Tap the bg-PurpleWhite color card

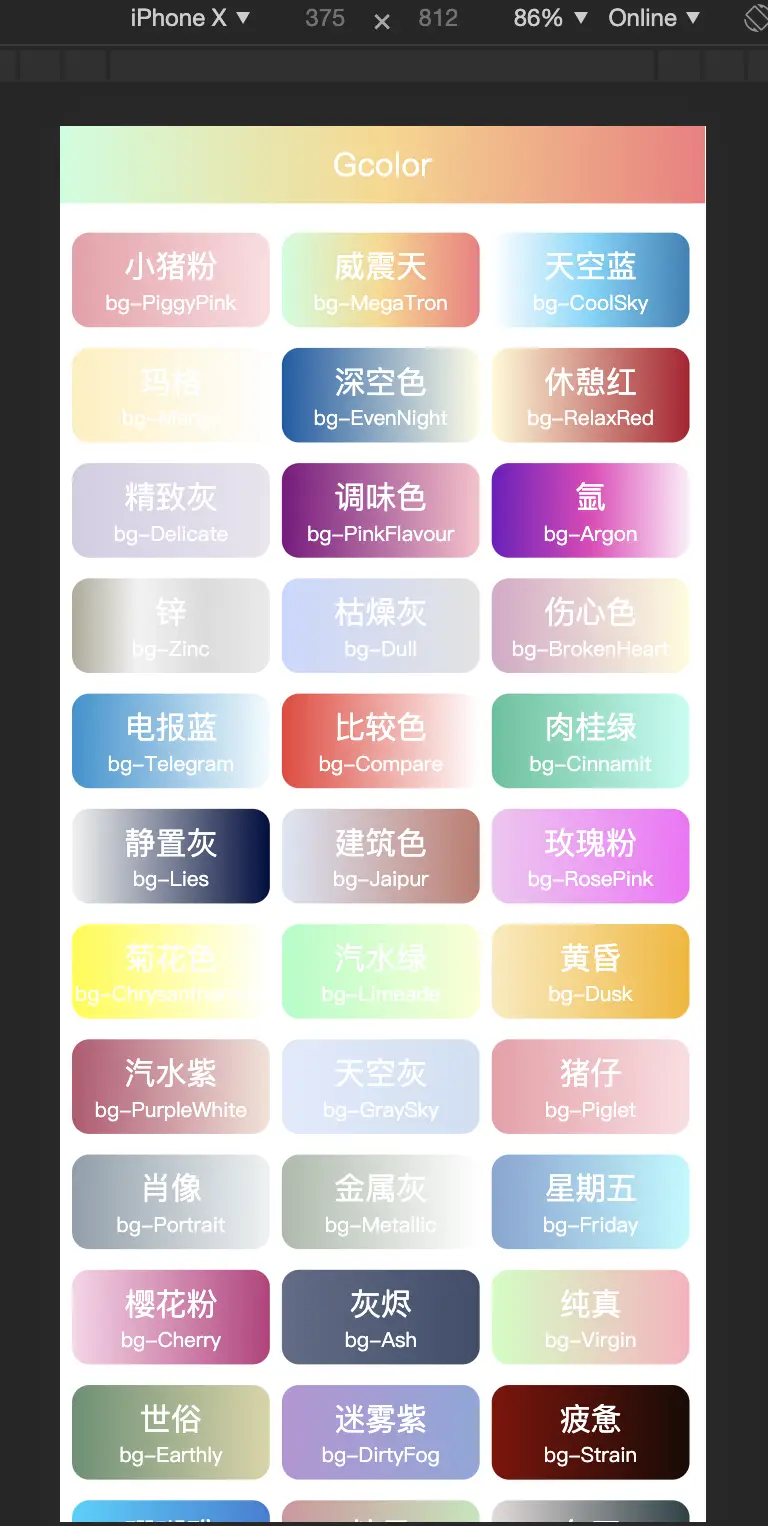171,1087
